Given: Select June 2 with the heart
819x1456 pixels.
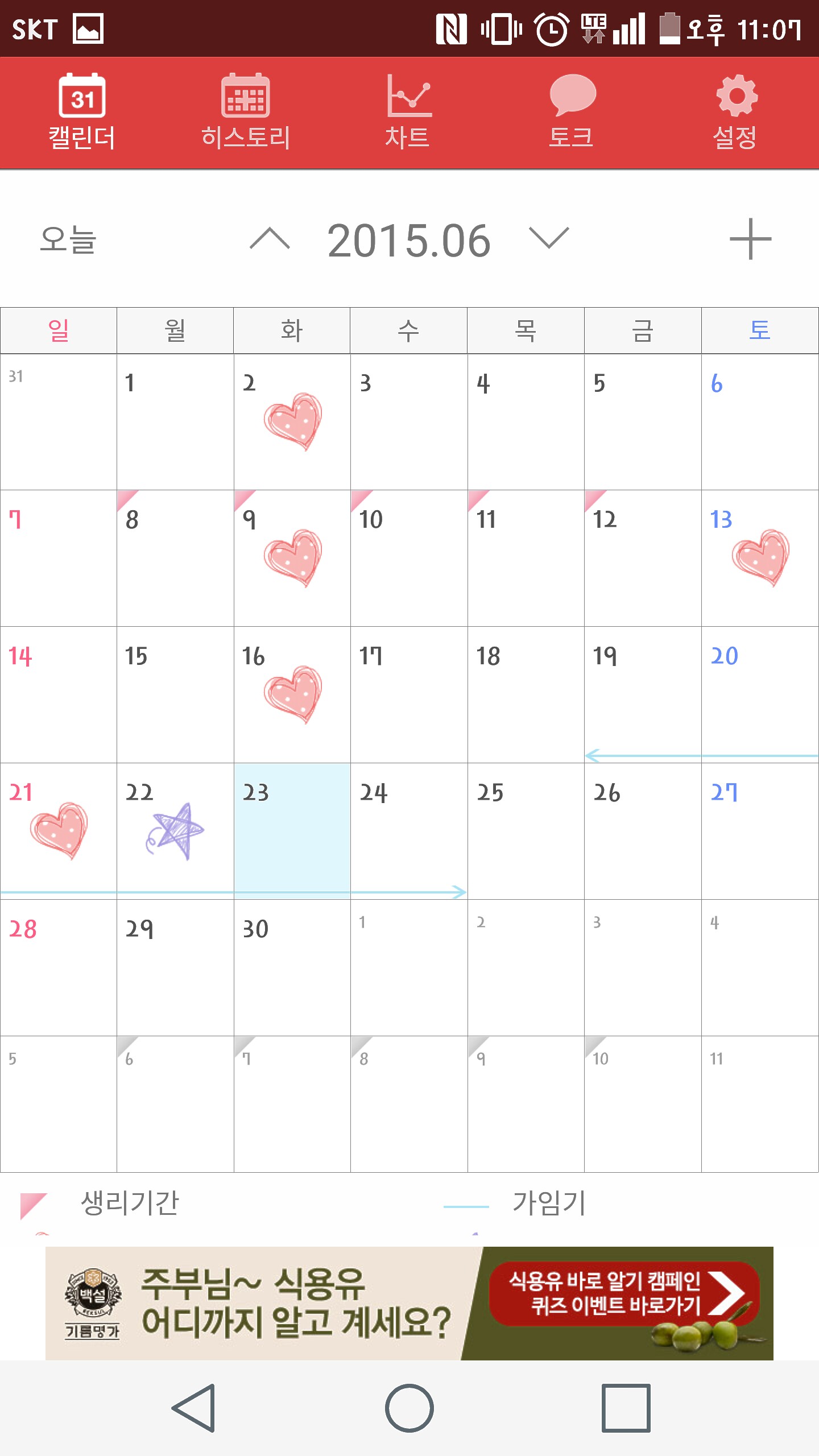Looking at the screenshot, I should point(292,421).
